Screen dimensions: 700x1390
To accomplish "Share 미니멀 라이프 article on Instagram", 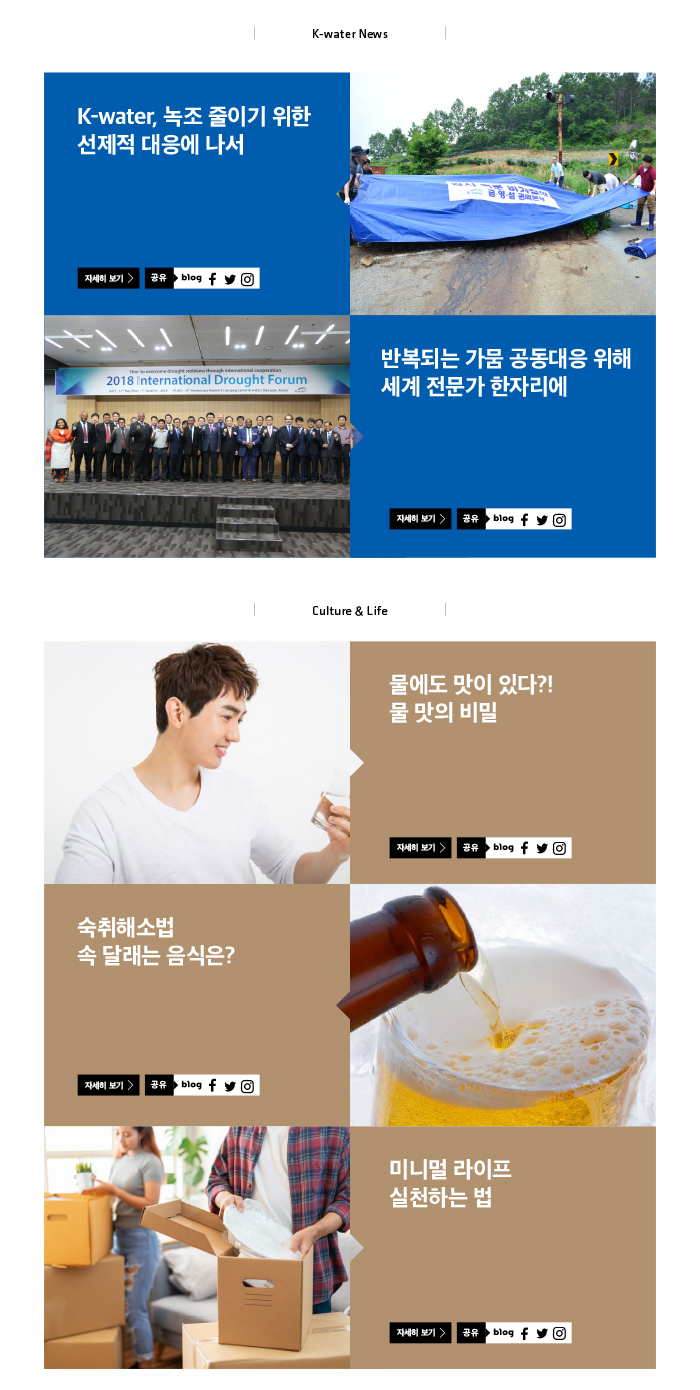I will click(x=559, y=1333).
